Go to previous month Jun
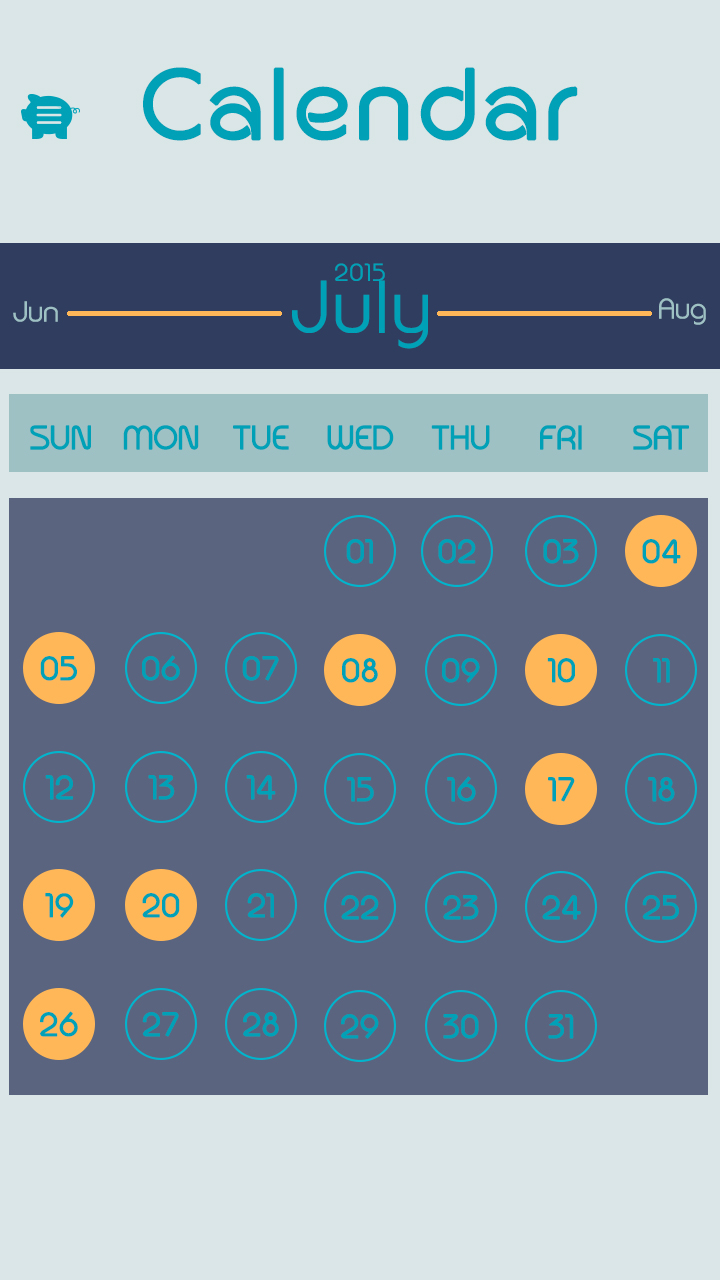The width and height of the screenshot is (720, 1280). pyautogui.click(x=36, y=313)
